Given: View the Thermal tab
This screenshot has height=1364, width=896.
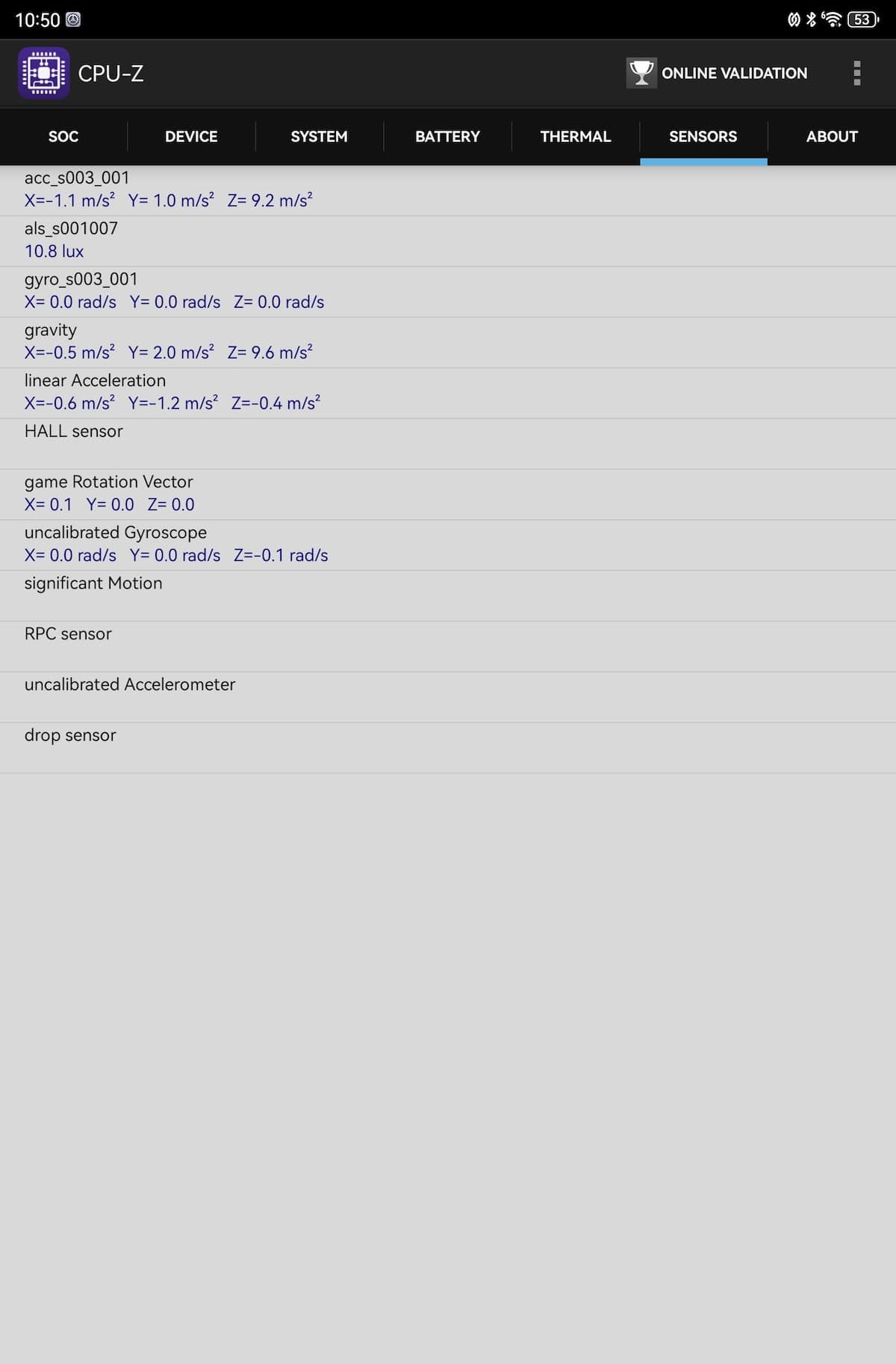Looking at the screenshot, I should click(x=575, y=137).
